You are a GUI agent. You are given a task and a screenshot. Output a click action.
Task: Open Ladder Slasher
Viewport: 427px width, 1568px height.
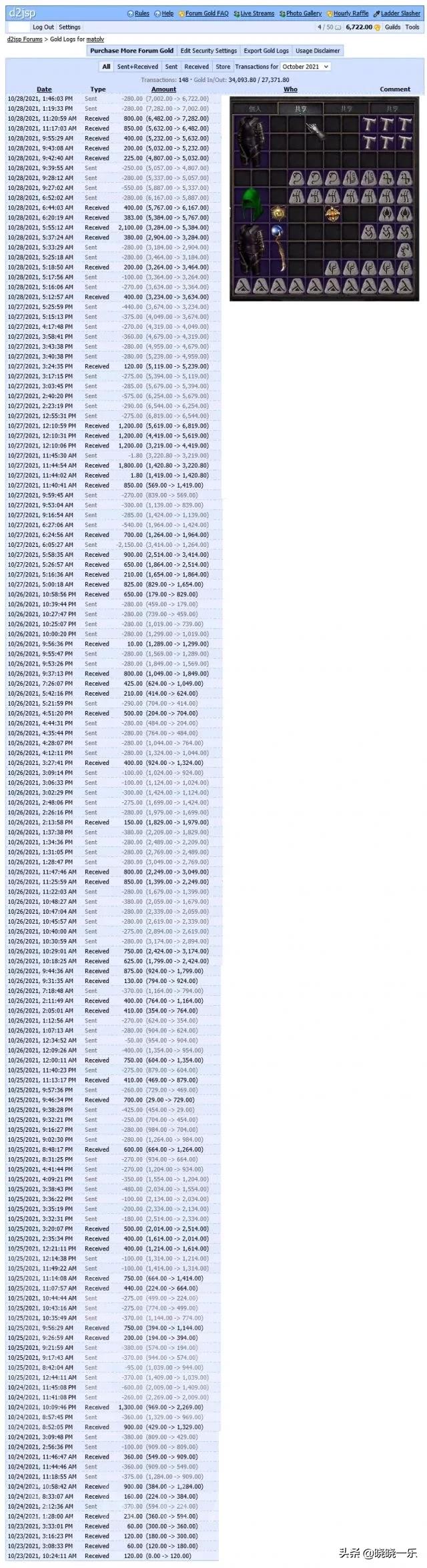(x=400, y=13)
